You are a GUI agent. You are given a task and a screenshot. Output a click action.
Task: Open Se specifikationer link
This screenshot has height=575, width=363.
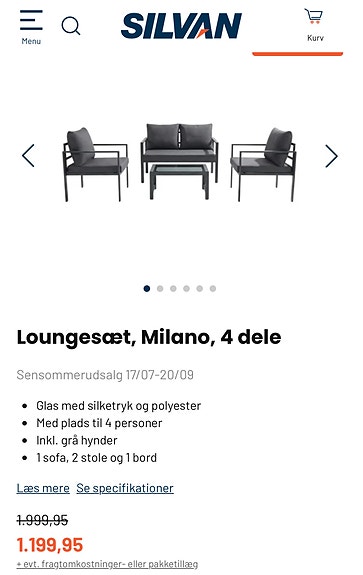[x=125, y=488]
